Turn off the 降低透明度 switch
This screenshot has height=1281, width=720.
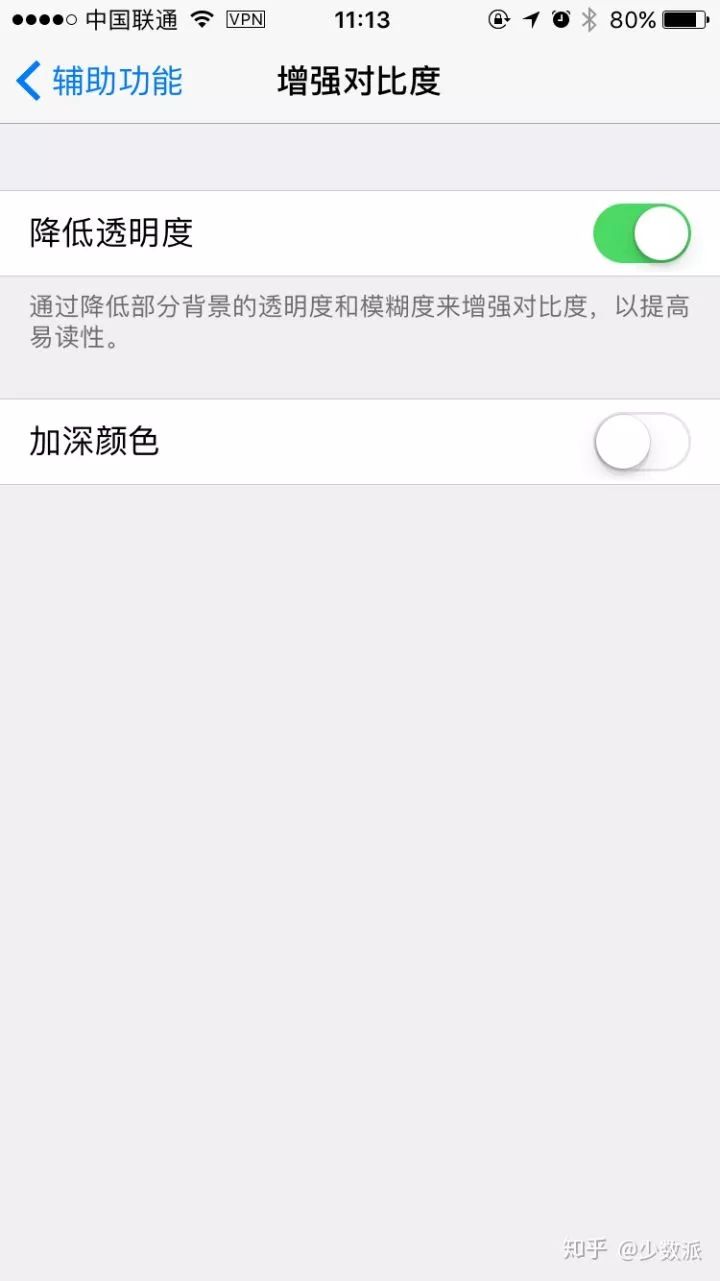641,234
